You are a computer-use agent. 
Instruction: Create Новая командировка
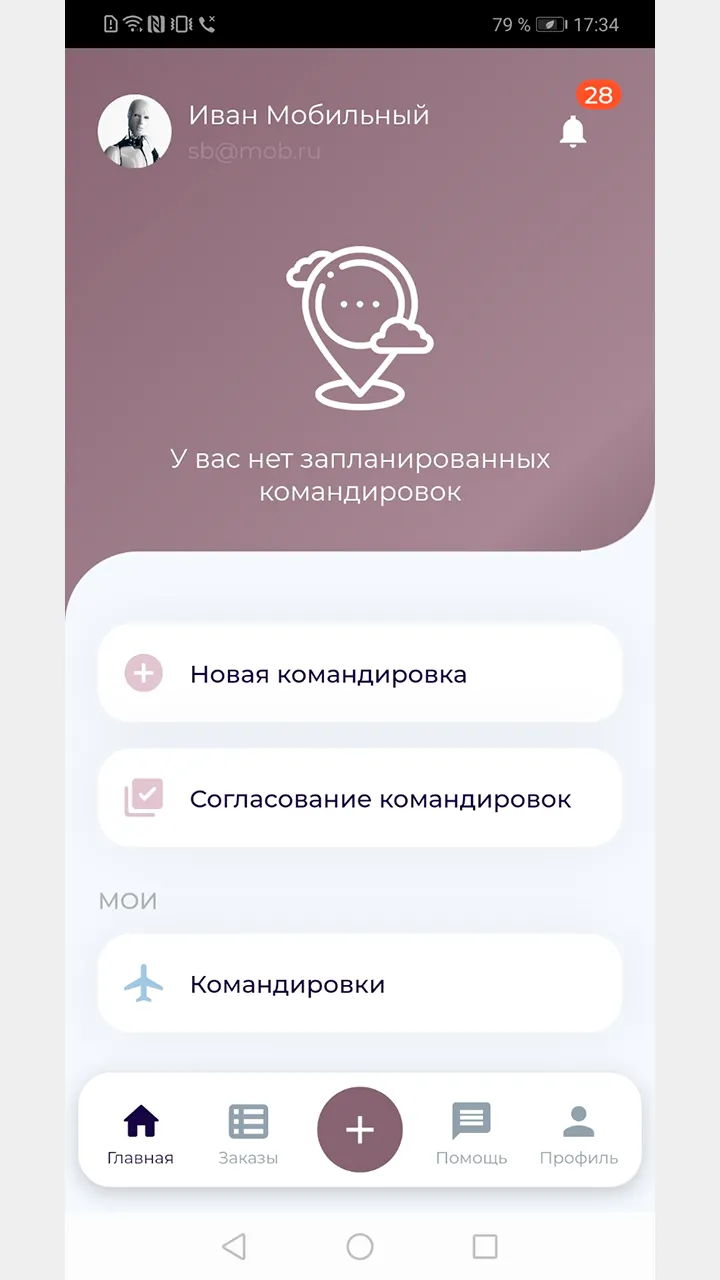click(x=360, y=674)
